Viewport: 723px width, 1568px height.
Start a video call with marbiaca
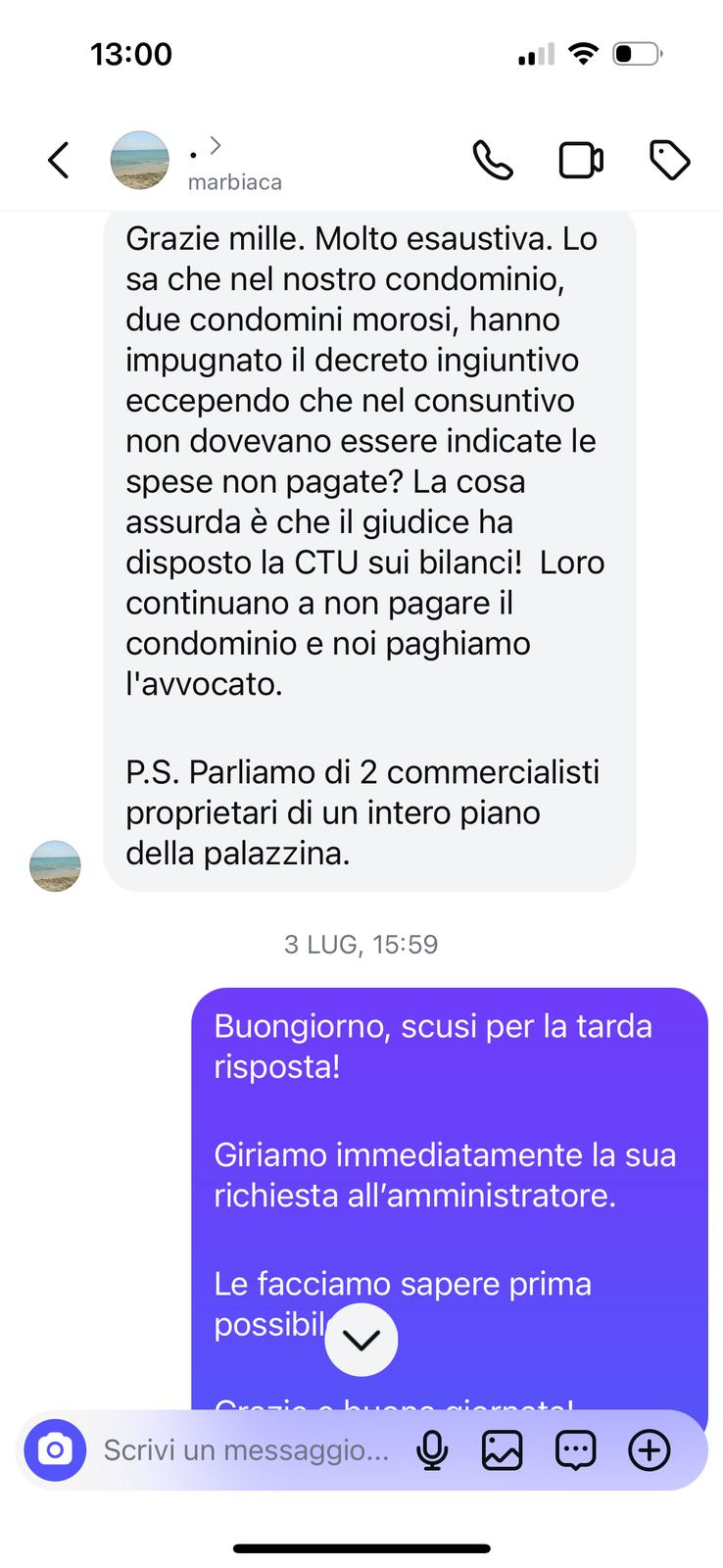click(x=581, y=161)
